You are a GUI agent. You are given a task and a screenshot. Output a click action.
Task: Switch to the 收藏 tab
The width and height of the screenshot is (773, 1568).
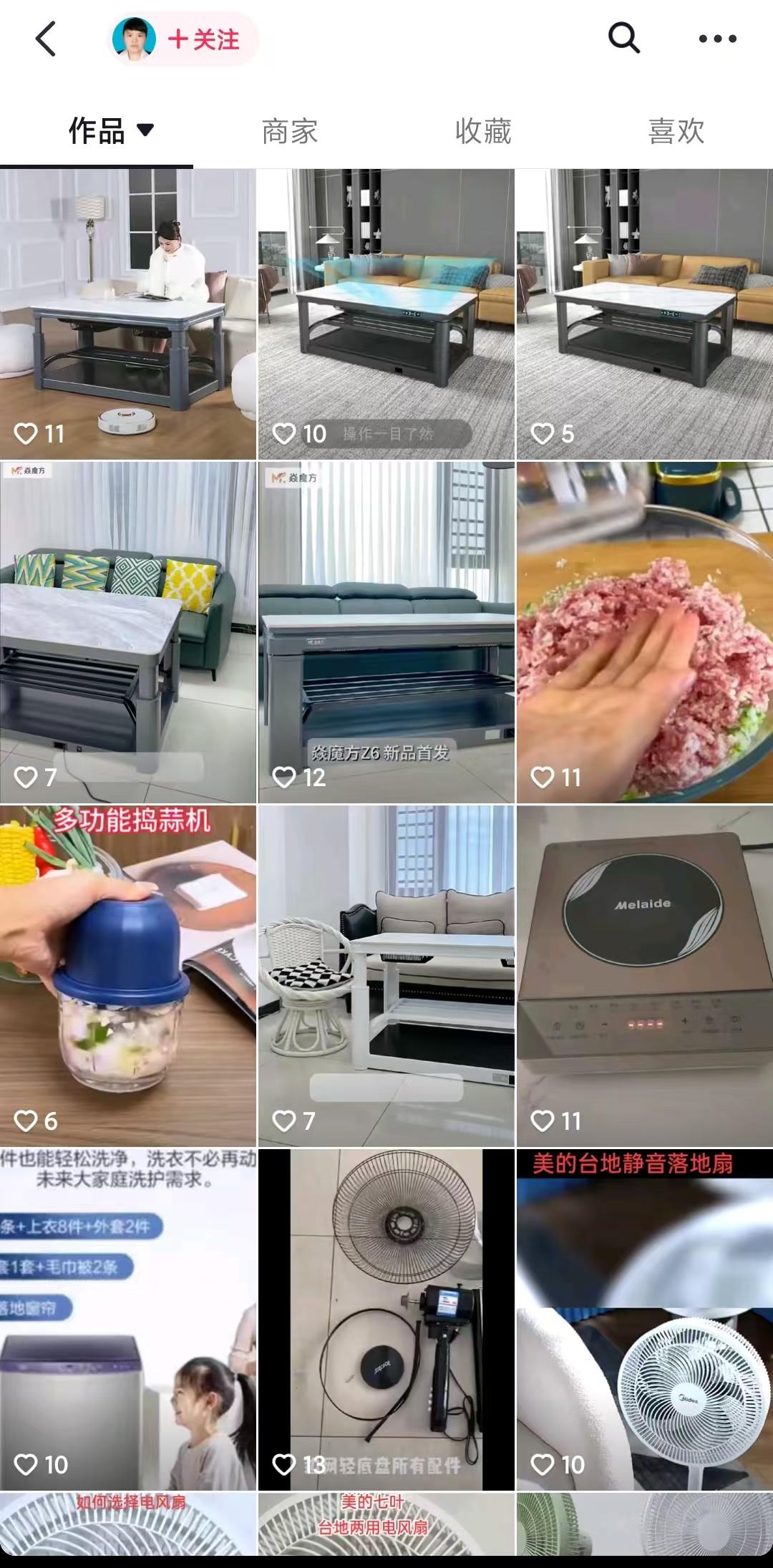pos(483,132)
